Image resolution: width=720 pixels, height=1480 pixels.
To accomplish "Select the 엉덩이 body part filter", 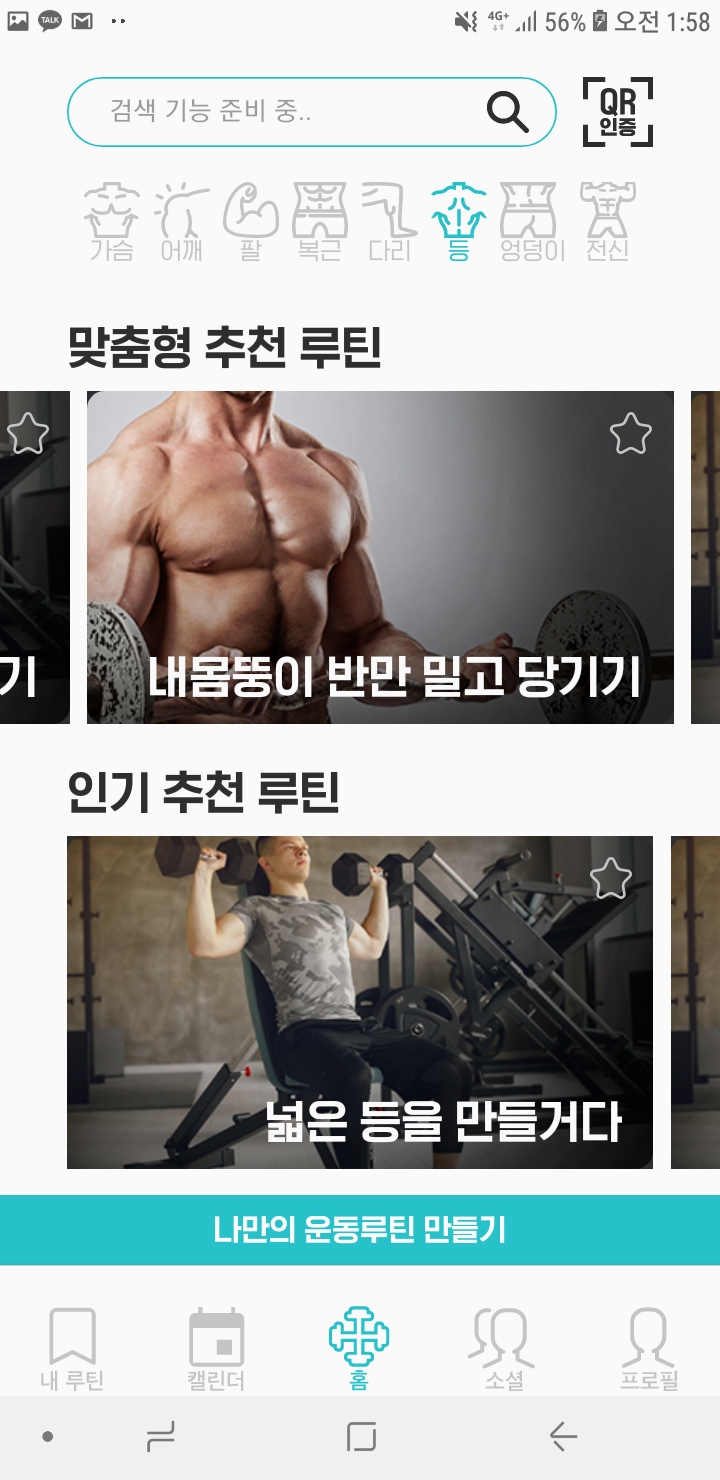I will point(532,222).
